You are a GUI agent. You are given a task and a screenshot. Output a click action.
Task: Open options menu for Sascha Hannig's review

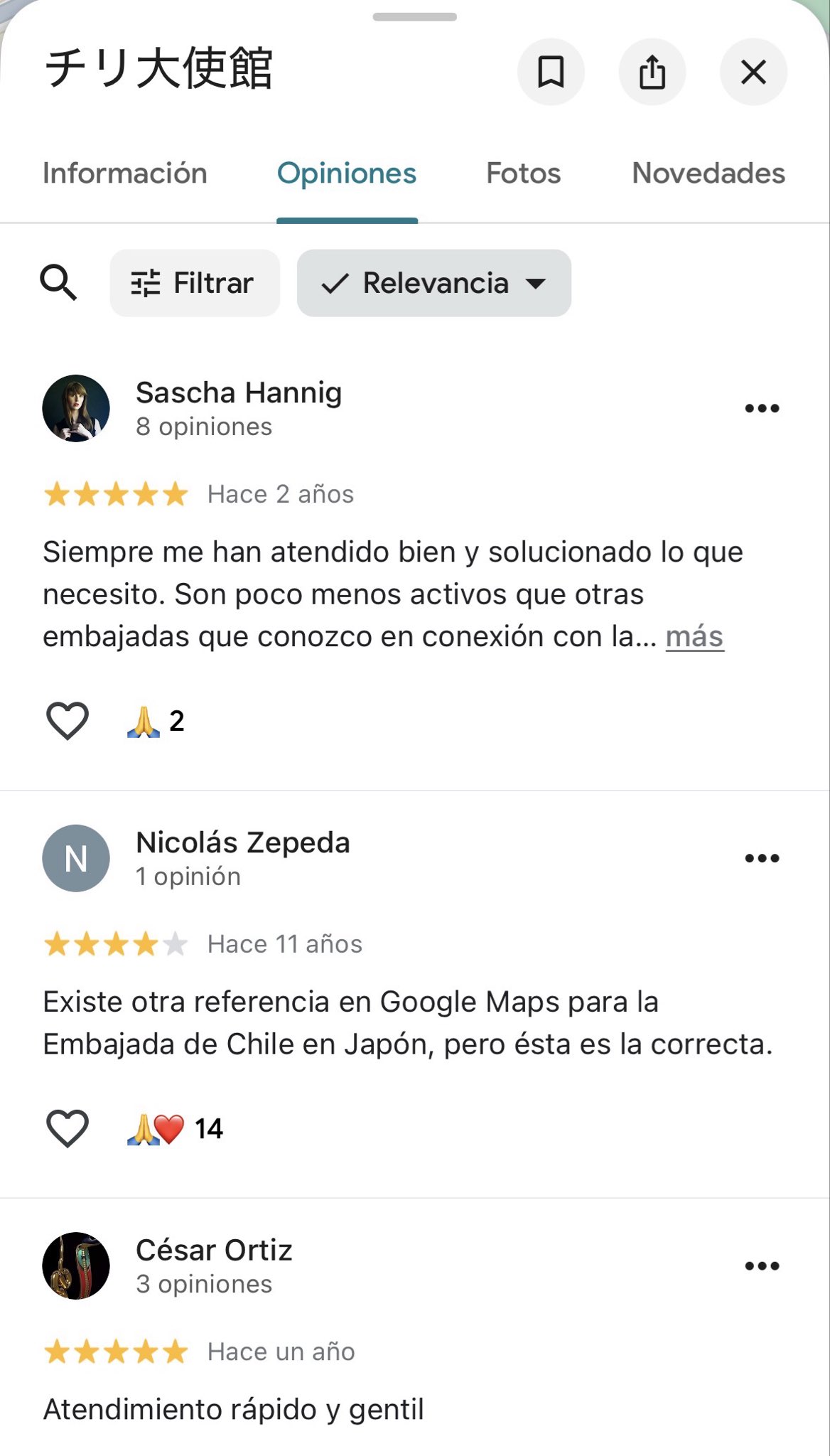coord(762,408)
